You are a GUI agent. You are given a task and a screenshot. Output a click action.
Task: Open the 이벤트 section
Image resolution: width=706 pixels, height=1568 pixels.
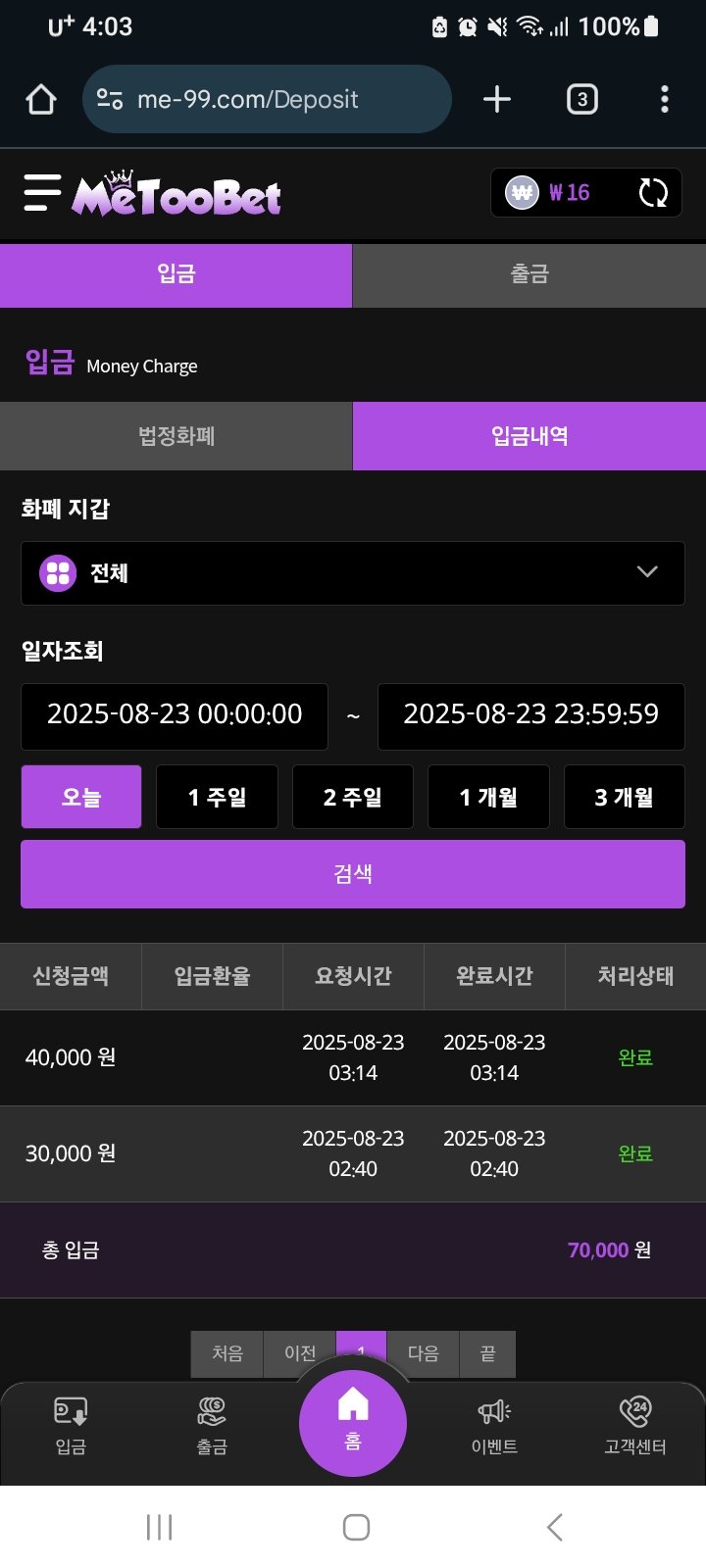pyautogui.click(x=494, y=1426)
